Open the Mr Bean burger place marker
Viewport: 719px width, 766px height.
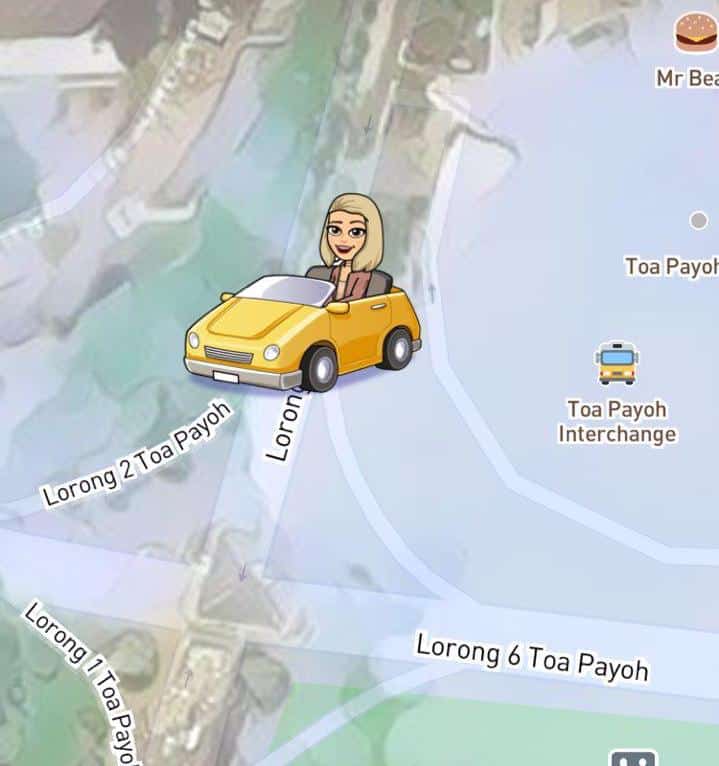pyautogui.click(x=696, y=34)
